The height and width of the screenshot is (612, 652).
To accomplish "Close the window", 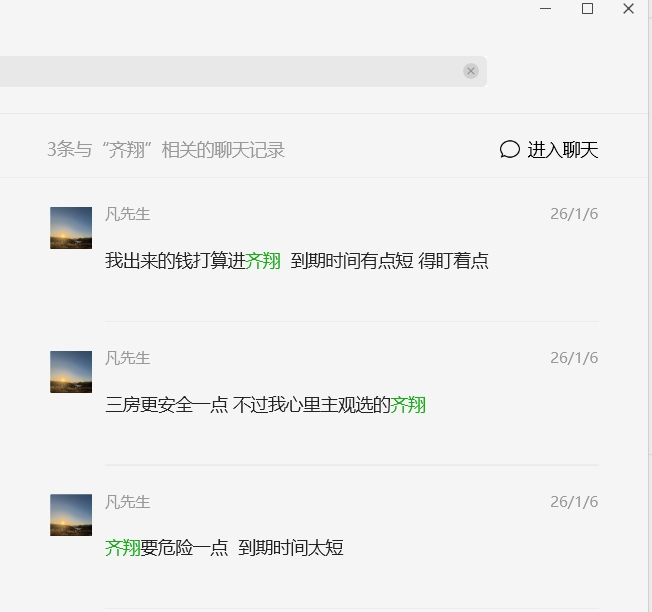I will click(x=628, y=9).
